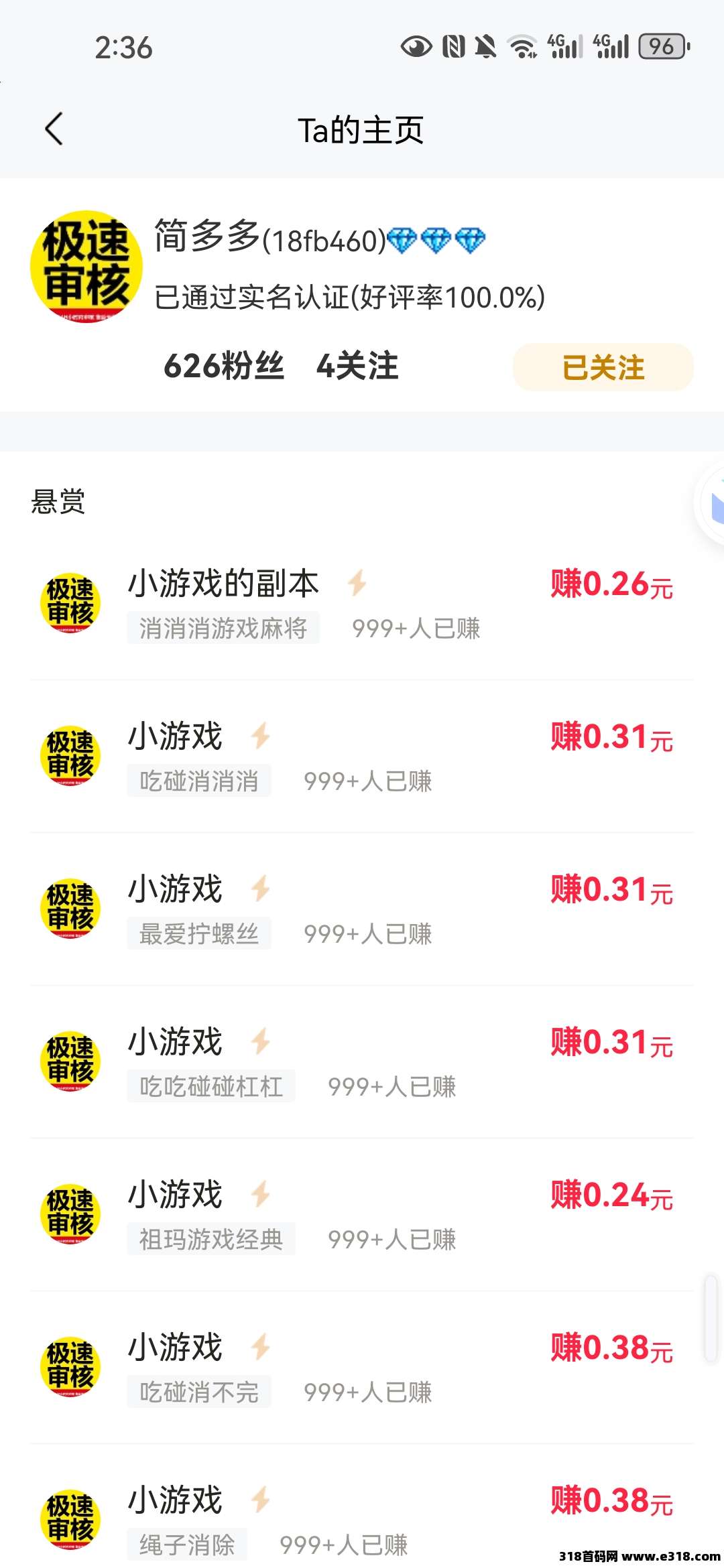
Task: View the 626粉丝 followers list
Action: 224,367
